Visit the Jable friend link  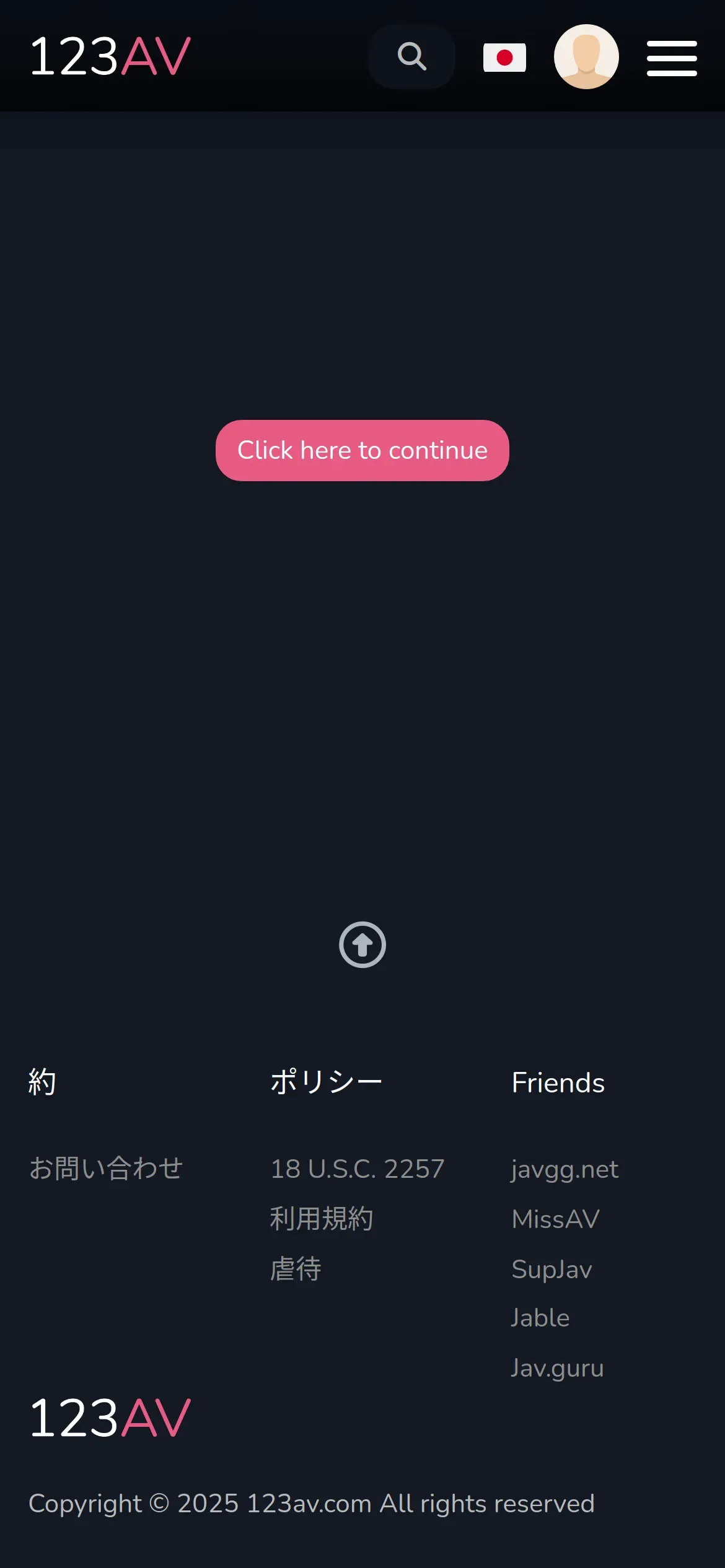(x=540, y=1318)
